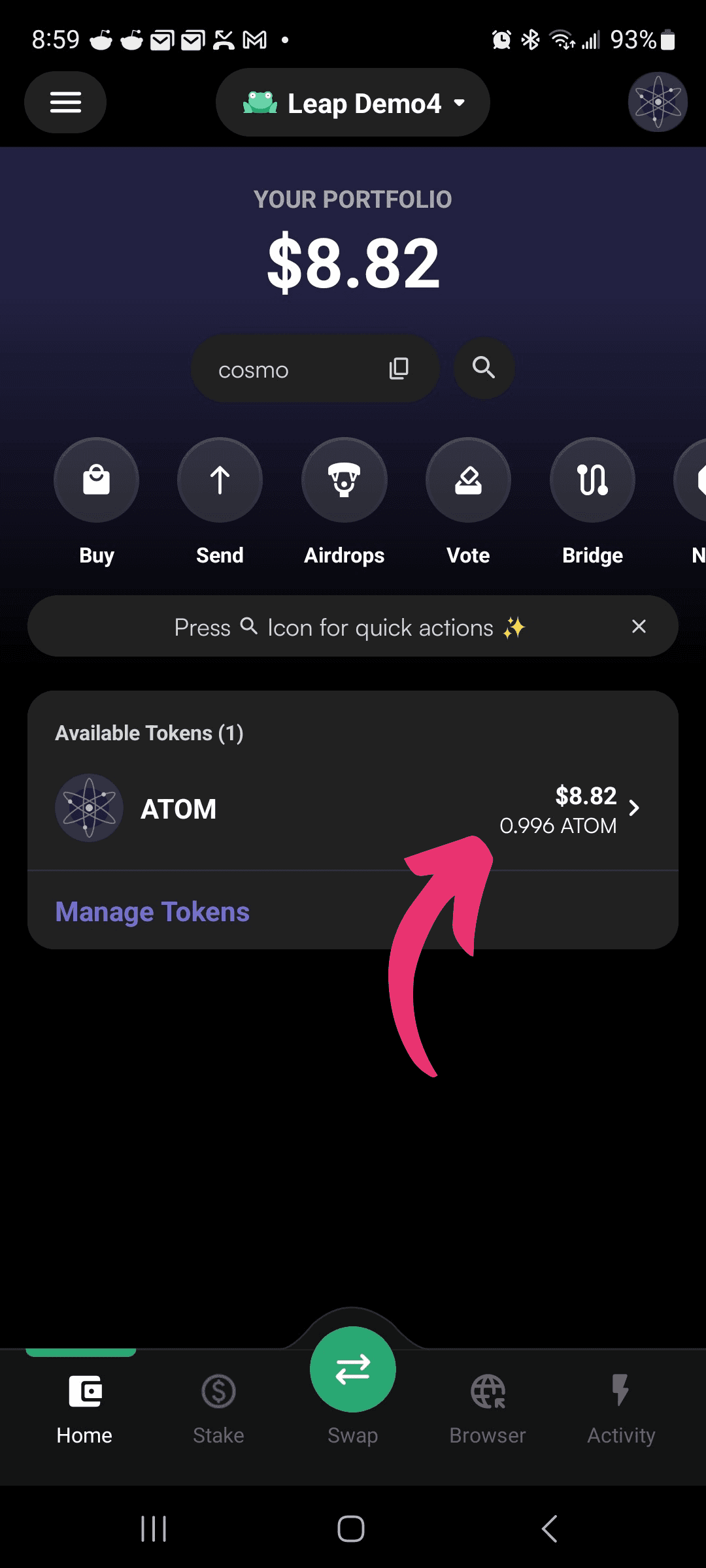Viewport: 706px width, 1568px height.
Task: Open the quick actions search icon
Action: tap(484, 368)
